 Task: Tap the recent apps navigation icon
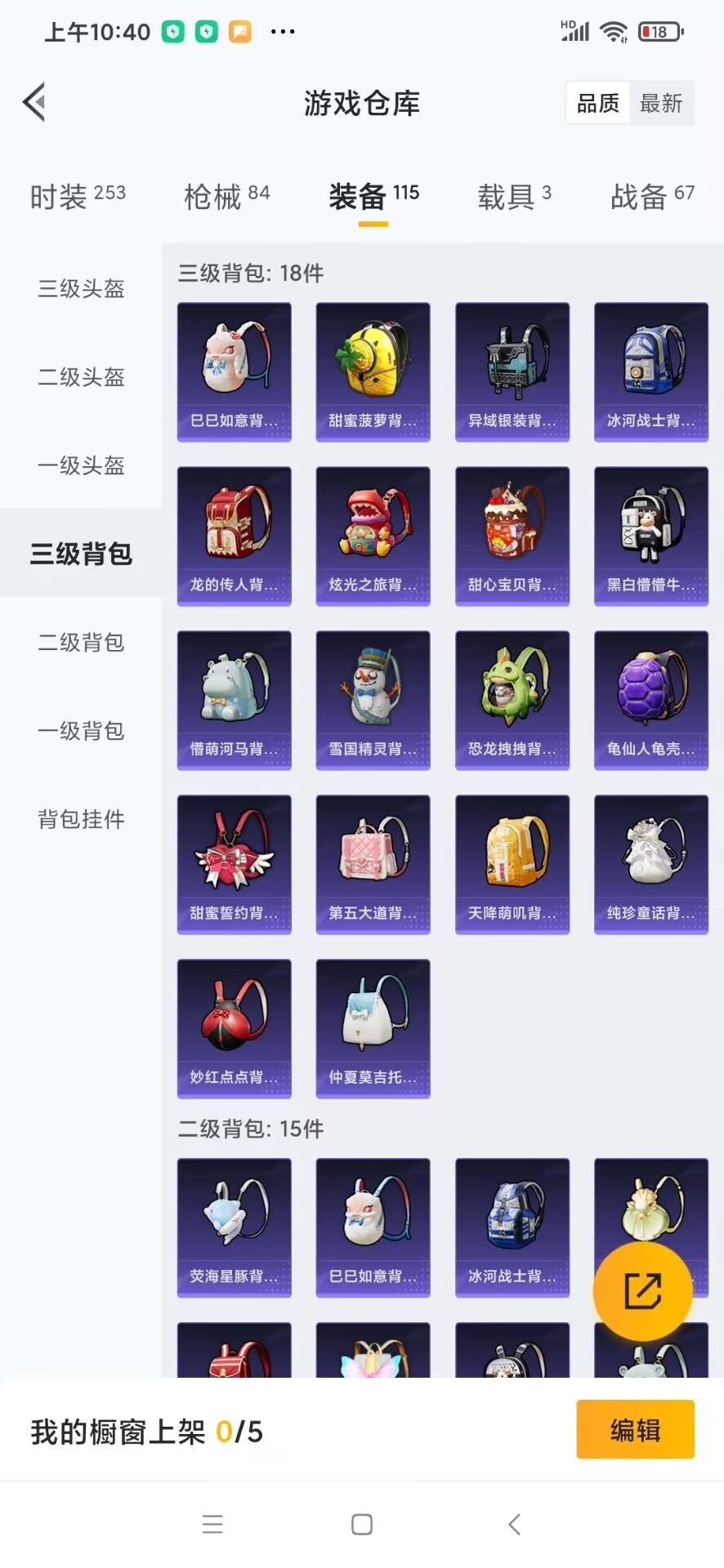tap(212, 1522)
